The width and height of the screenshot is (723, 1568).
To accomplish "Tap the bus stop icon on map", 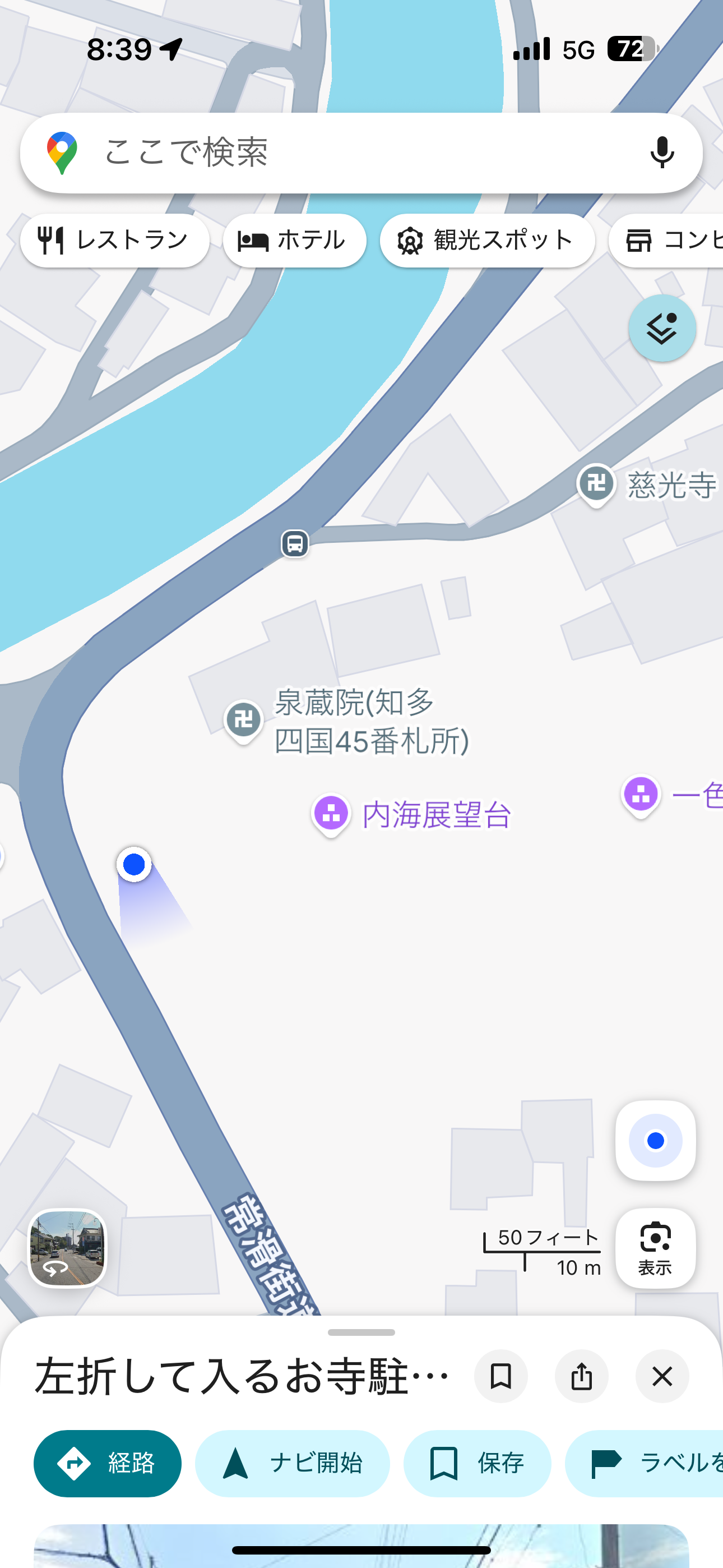I will 295,543.
